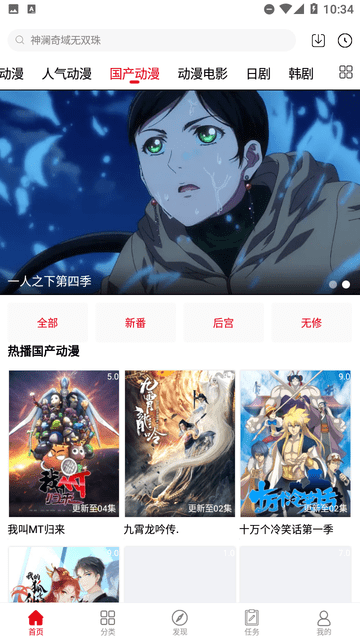Select the 后宫 filter button
360x640 pixels.
click(223, 323)
